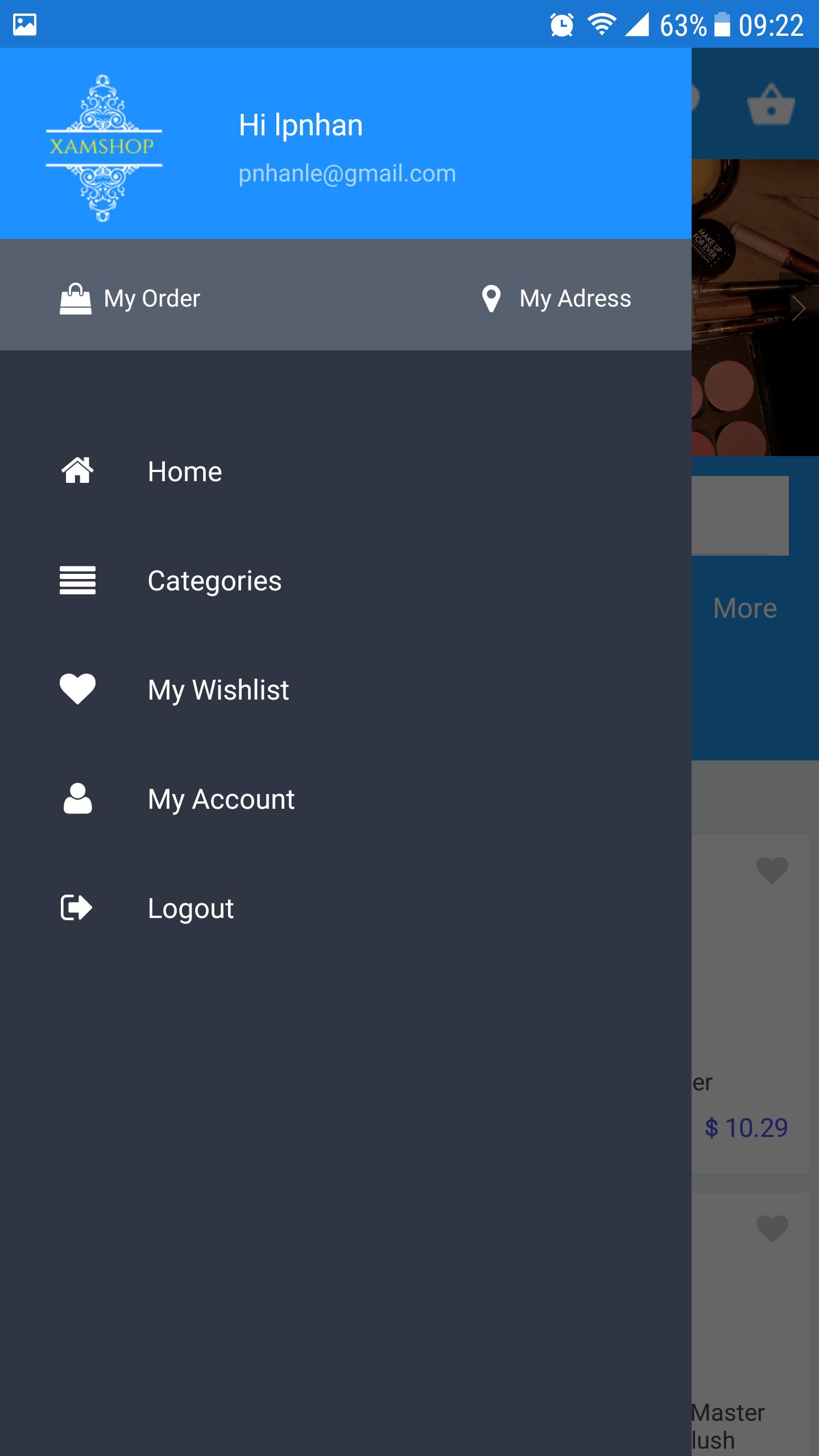
Task: Go to Home from the drawer
Action: click(x=184, y=471)
